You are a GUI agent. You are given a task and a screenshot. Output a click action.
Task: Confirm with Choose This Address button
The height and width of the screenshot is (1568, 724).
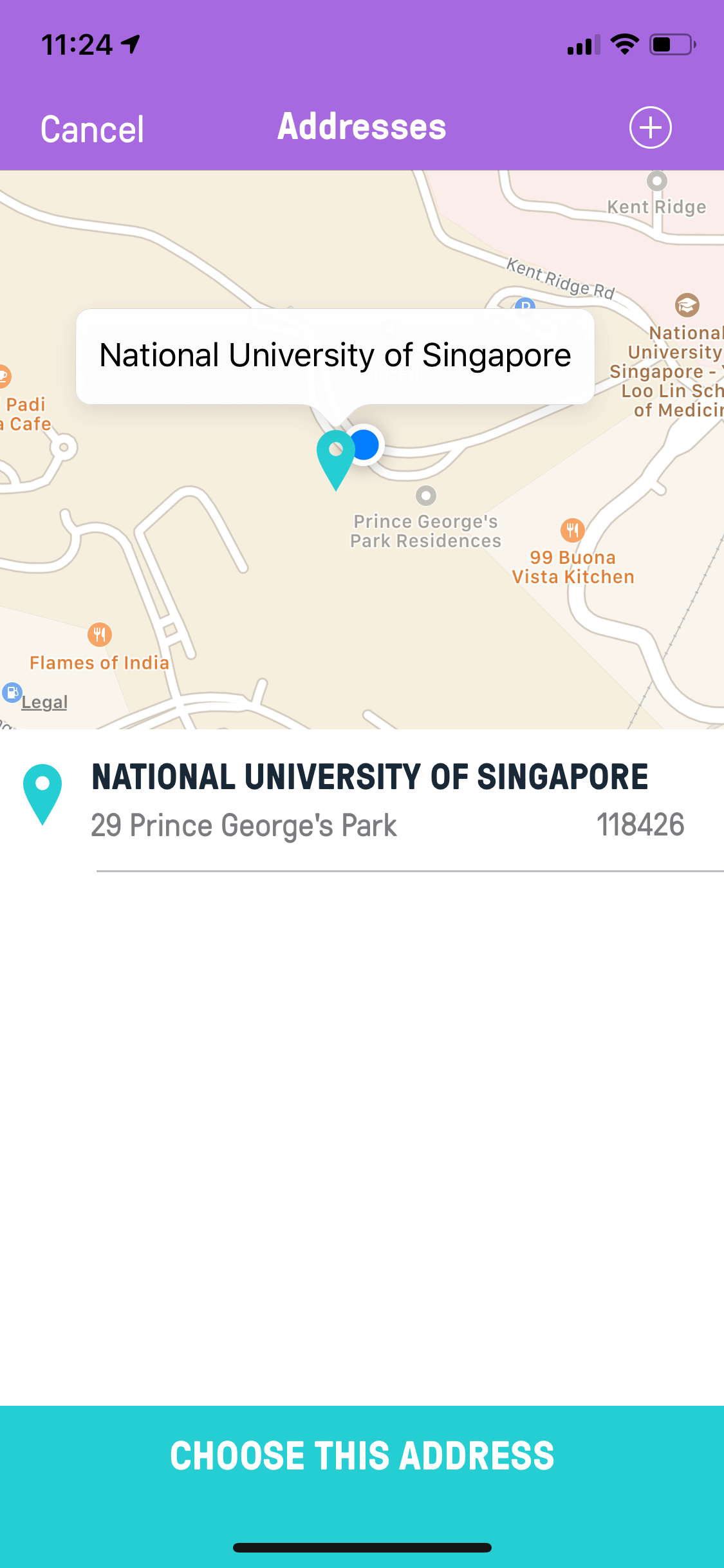(362, 1456)
